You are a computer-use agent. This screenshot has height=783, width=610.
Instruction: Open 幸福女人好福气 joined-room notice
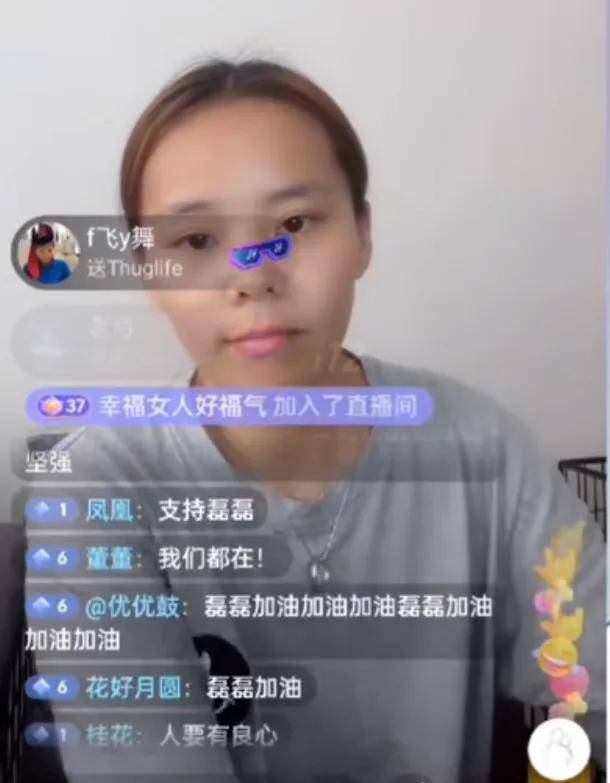[231, 406]
